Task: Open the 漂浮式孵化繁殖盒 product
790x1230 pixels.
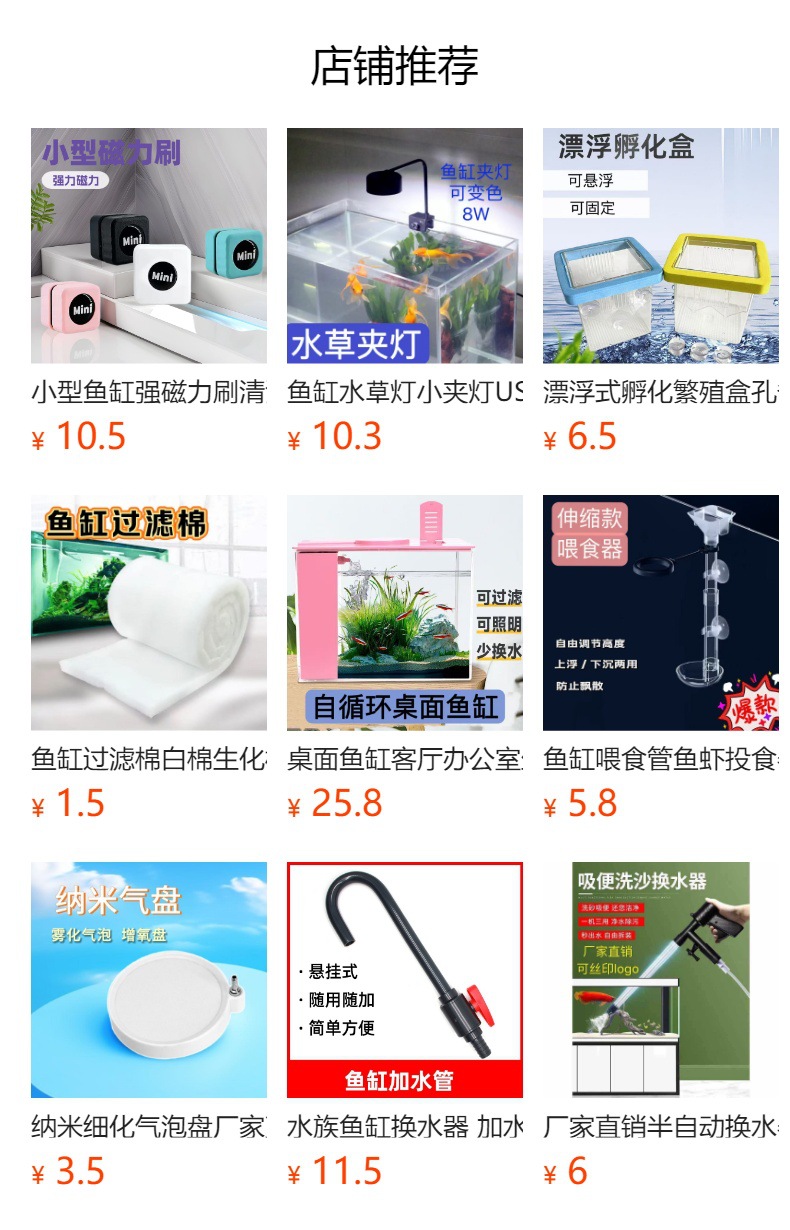Action: point(661,290)
